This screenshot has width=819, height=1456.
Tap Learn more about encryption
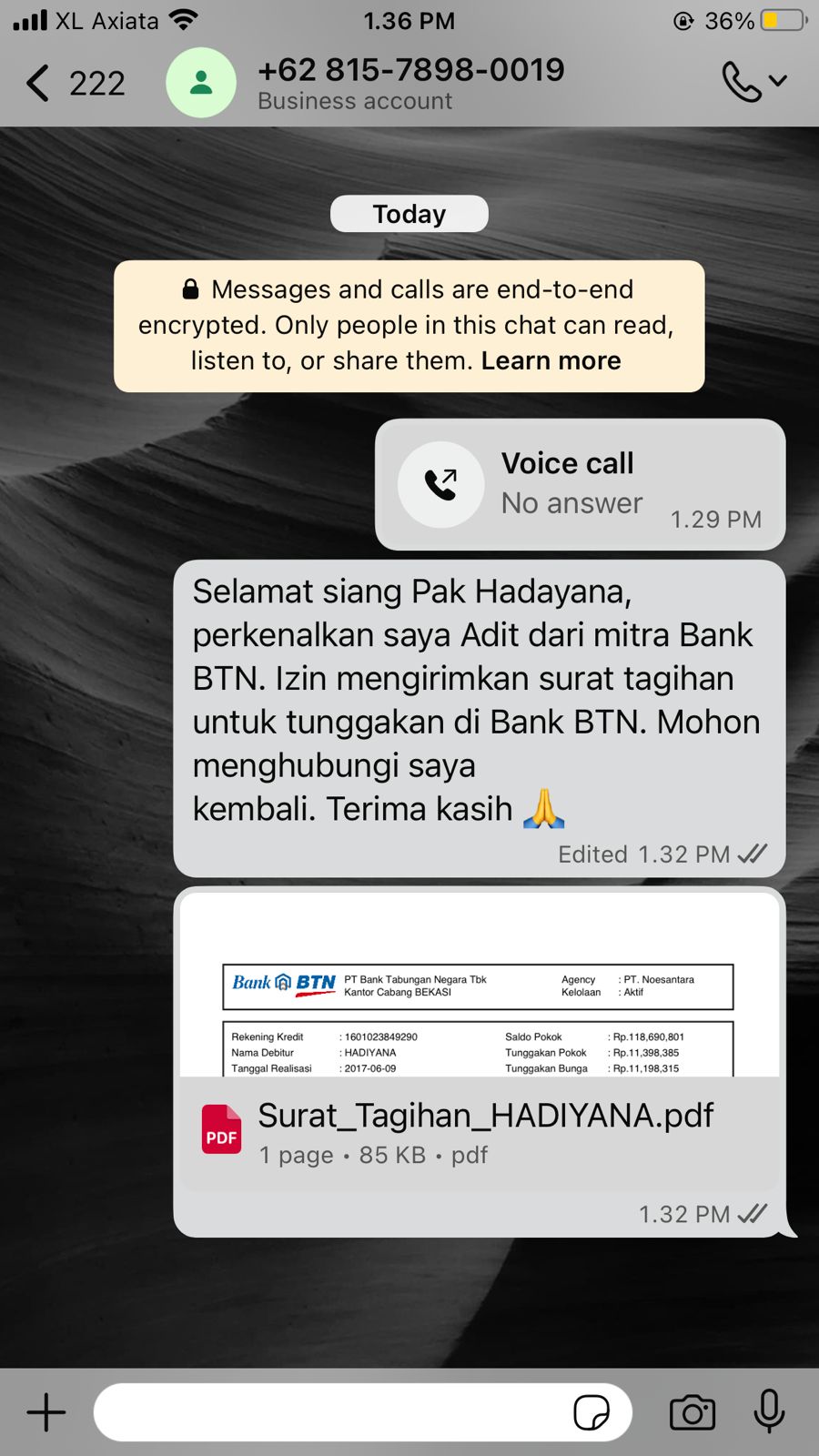551,361
